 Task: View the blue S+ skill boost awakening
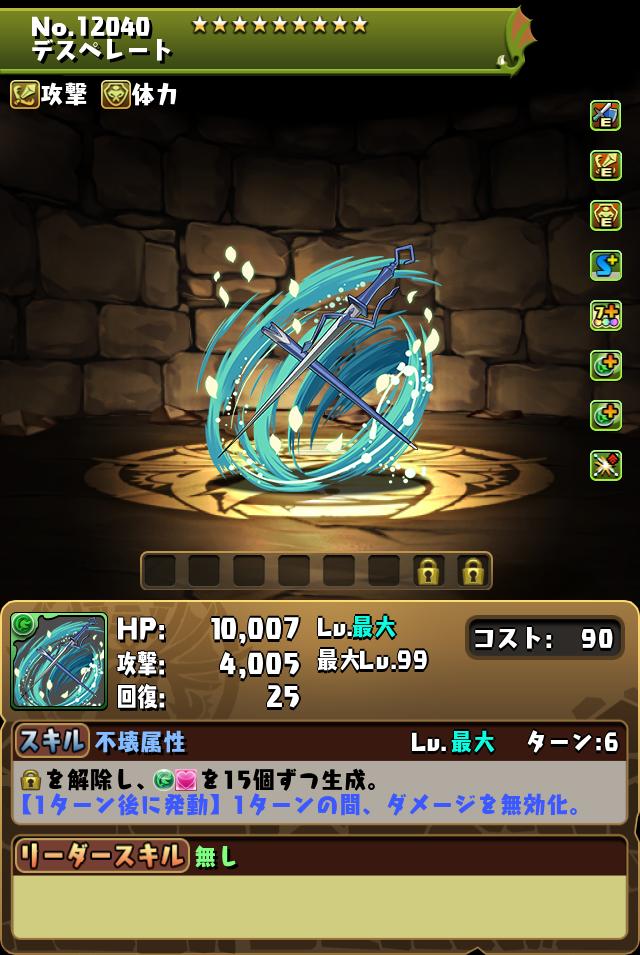[x=605, y=266]
